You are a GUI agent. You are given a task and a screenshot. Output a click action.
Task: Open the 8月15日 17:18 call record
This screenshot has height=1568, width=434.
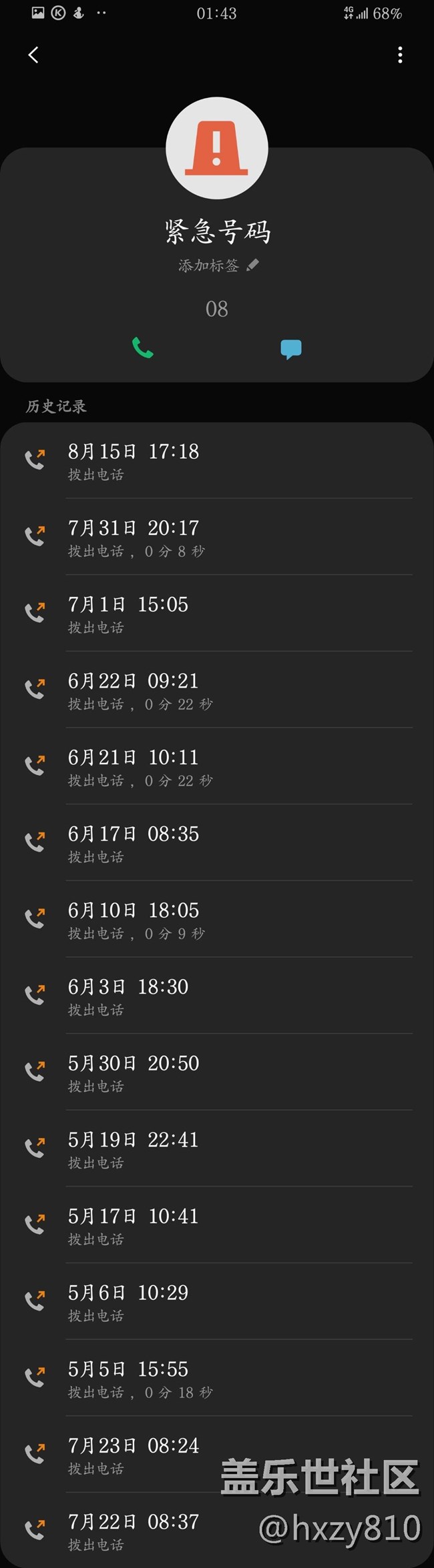coord(217,460)
